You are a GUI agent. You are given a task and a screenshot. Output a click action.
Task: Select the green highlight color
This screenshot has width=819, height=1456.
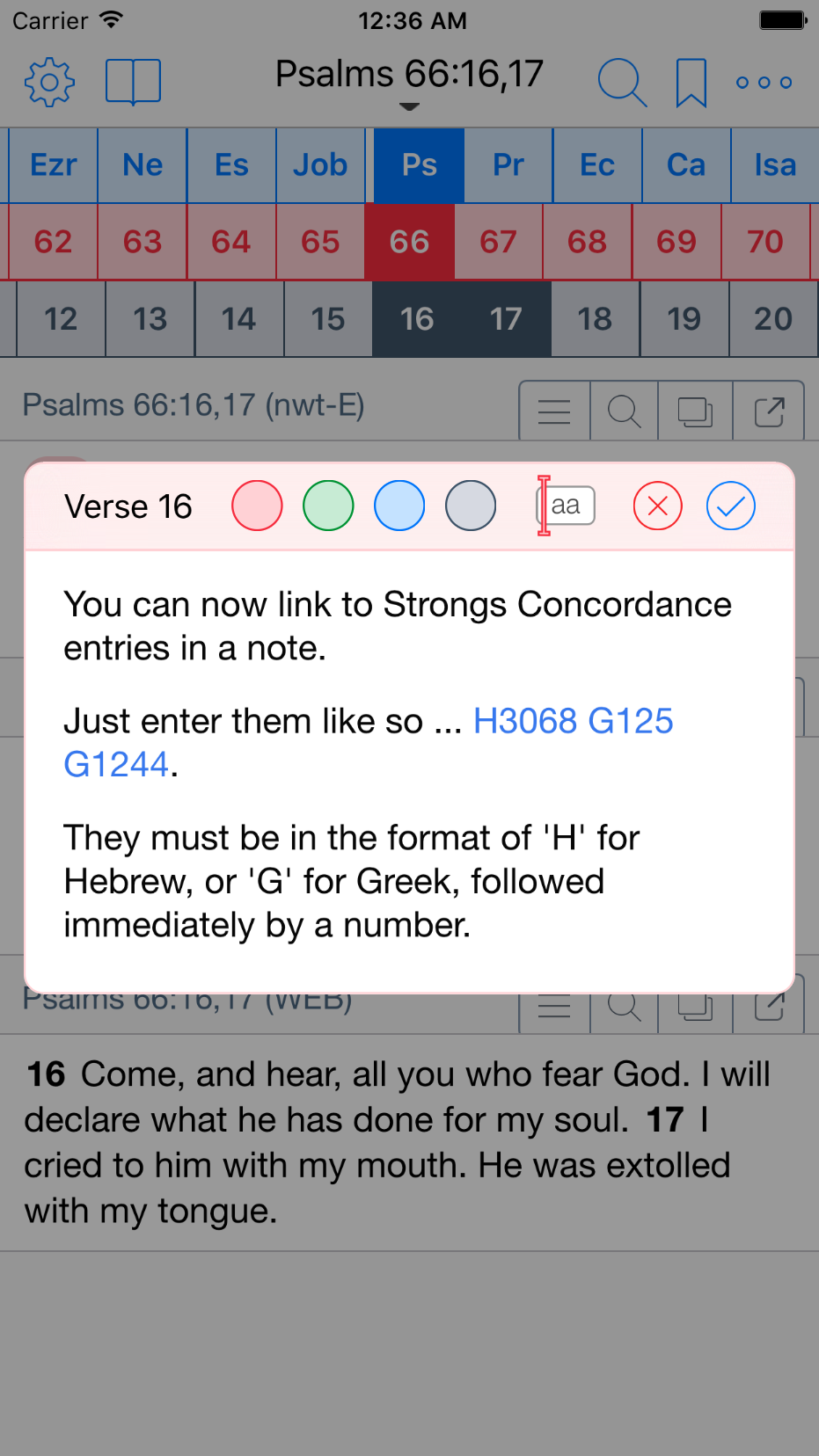(328, 506)
